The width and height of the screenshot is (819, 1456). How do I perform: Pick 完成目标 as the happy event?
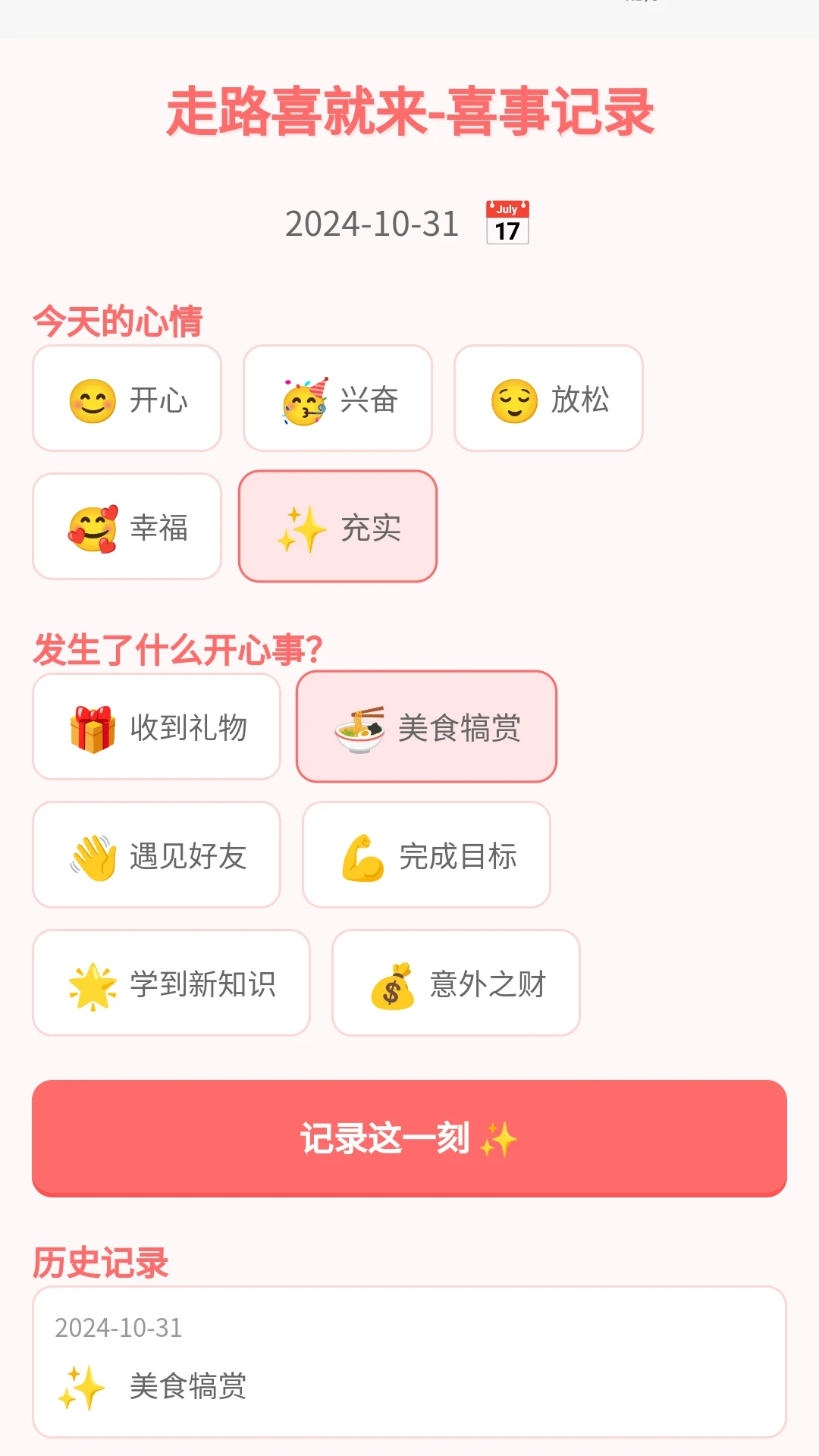tap(426, 855)
